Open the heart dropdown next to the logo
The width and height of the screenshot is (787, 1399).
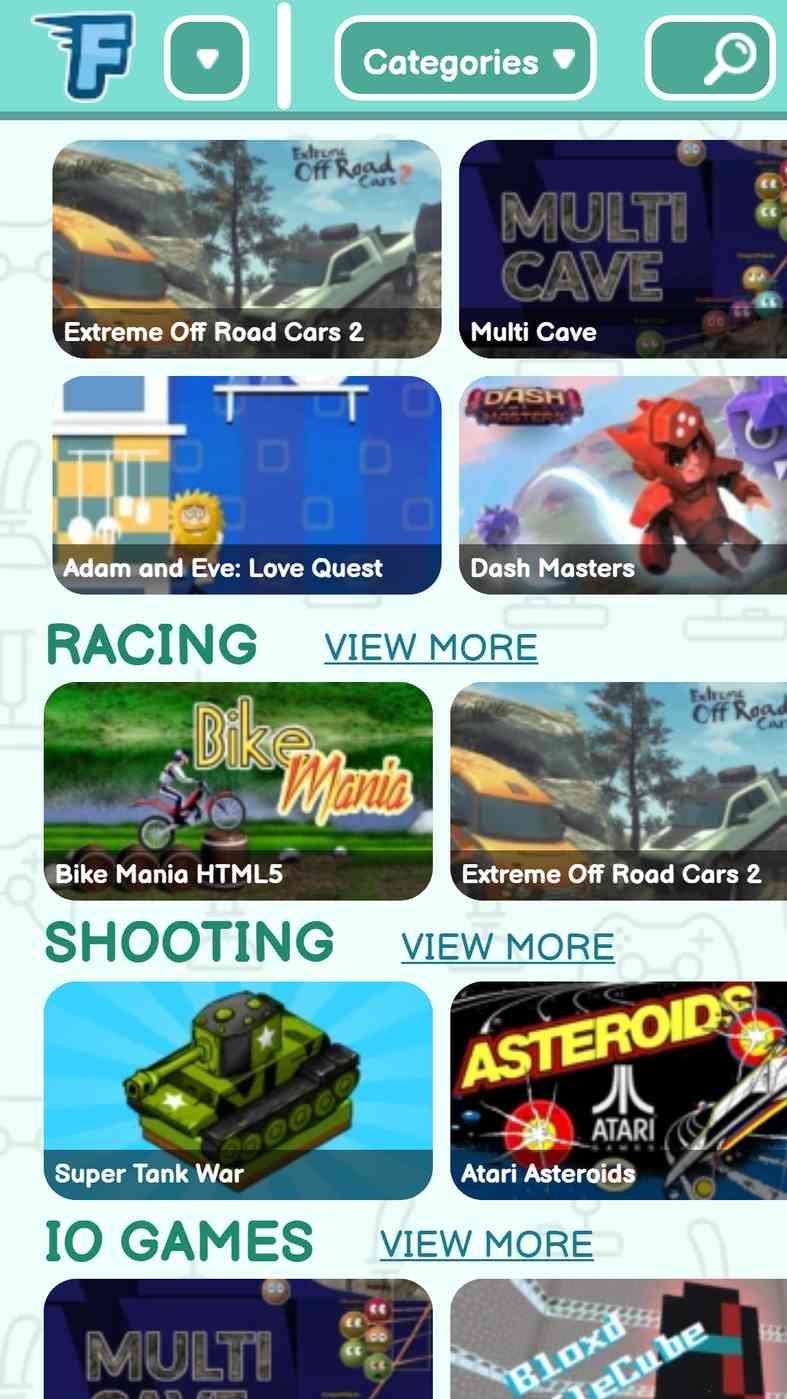pos(206,59)
